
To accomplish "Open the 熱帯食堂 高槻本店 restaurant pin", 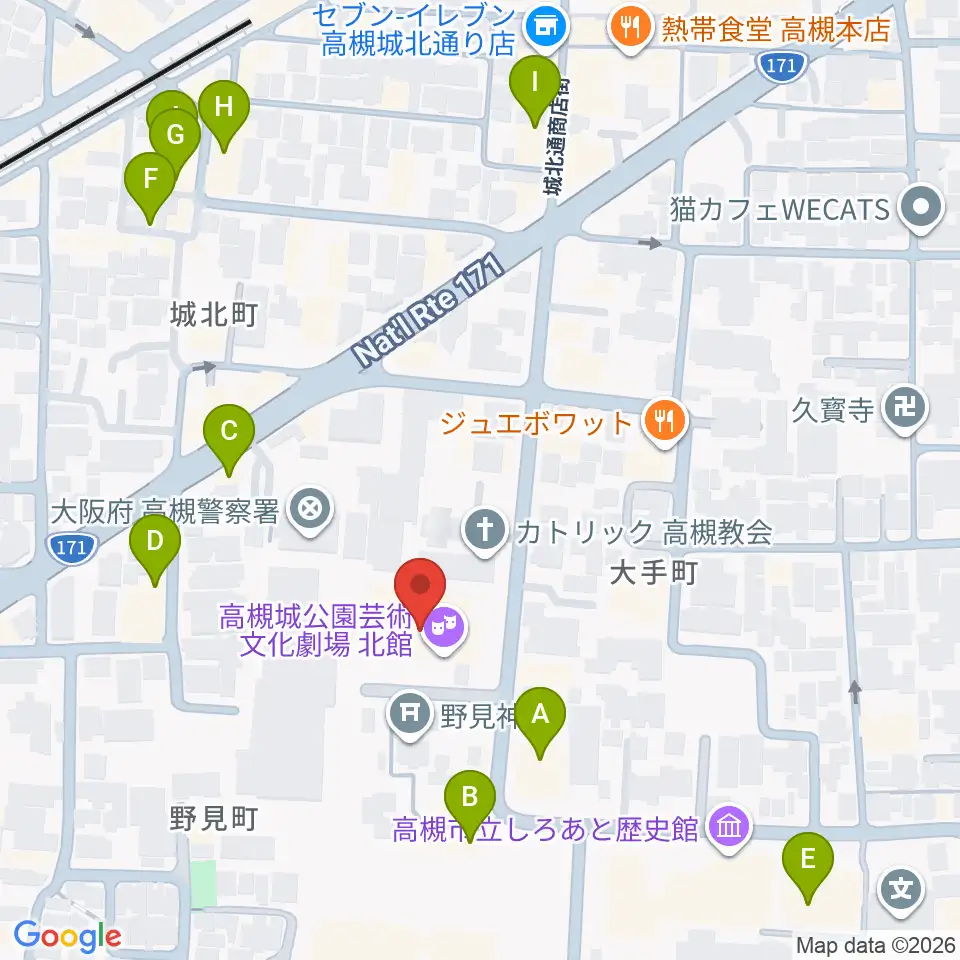I will click(631, 29).
